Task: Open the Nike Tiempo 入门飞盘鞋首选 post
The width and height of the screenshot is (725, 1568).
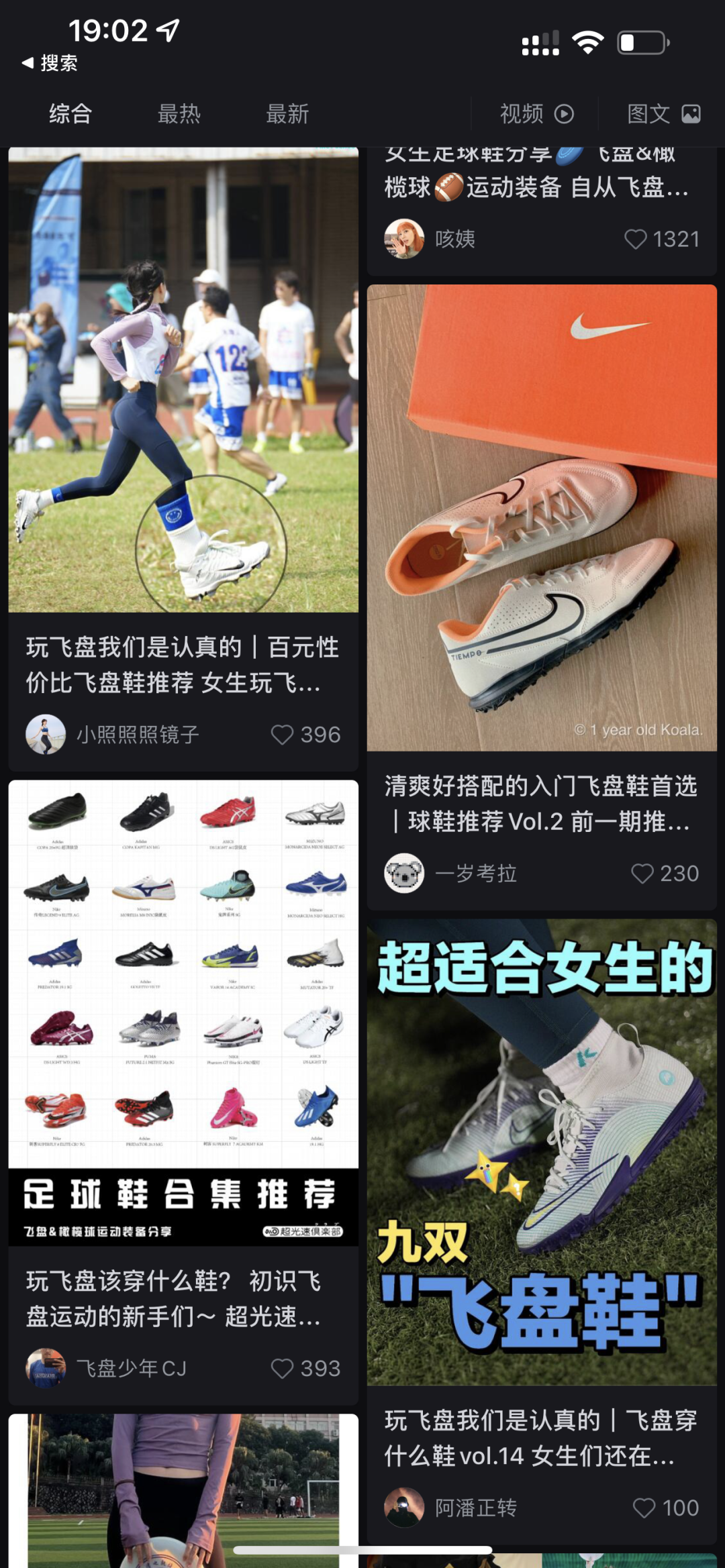Action: tap(542, 518)
